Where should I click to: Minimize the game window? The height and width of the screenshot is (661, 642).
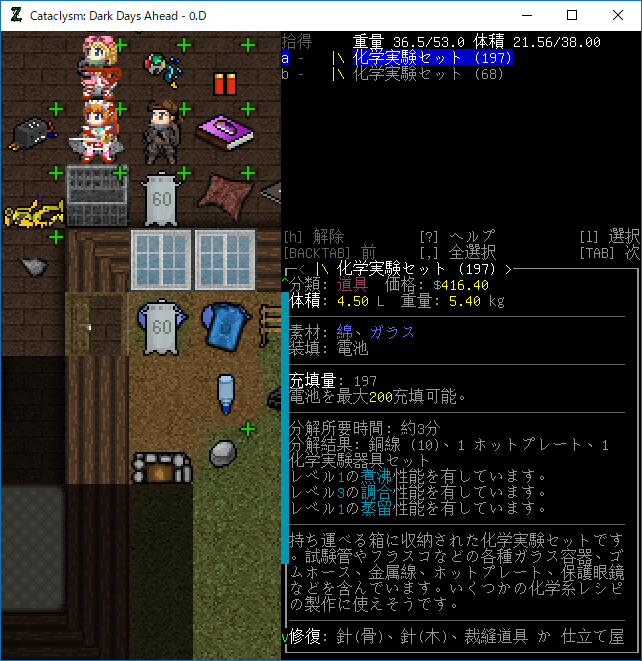coord(527,15)
